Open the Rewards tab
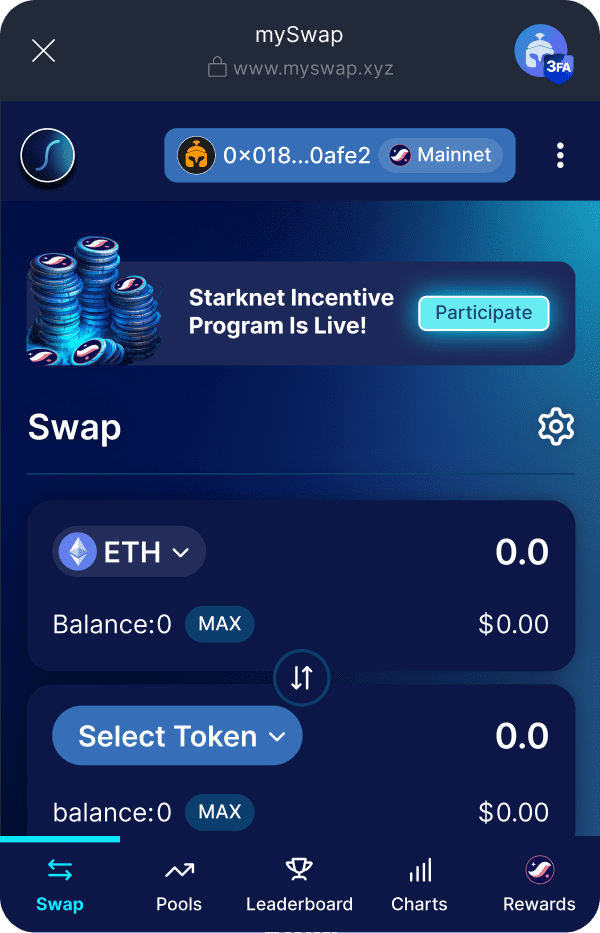Viewport: 600px width, 933px height. coord(539,885)
